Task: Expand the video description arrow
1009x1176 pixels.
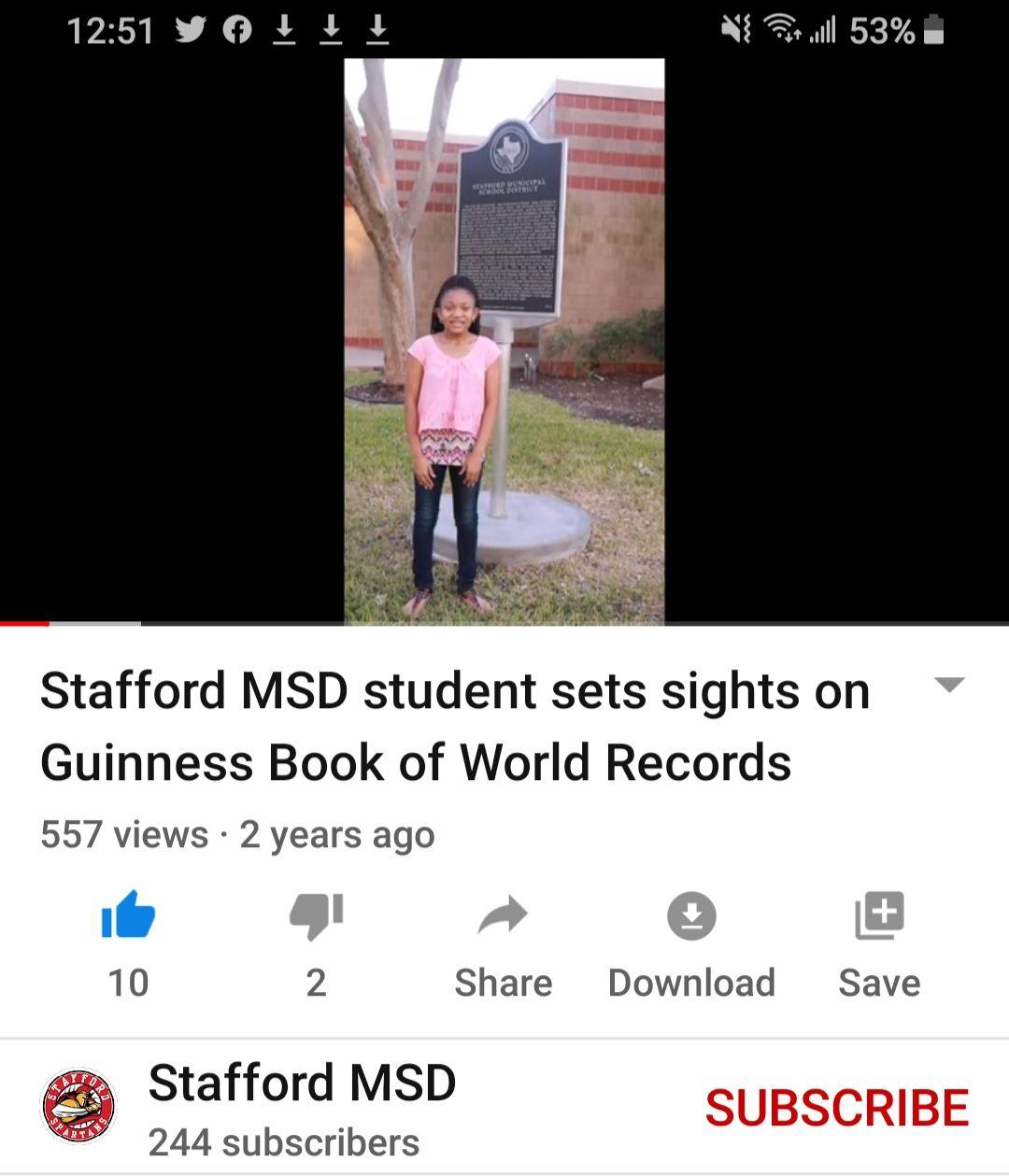Action: pos(949,685)
